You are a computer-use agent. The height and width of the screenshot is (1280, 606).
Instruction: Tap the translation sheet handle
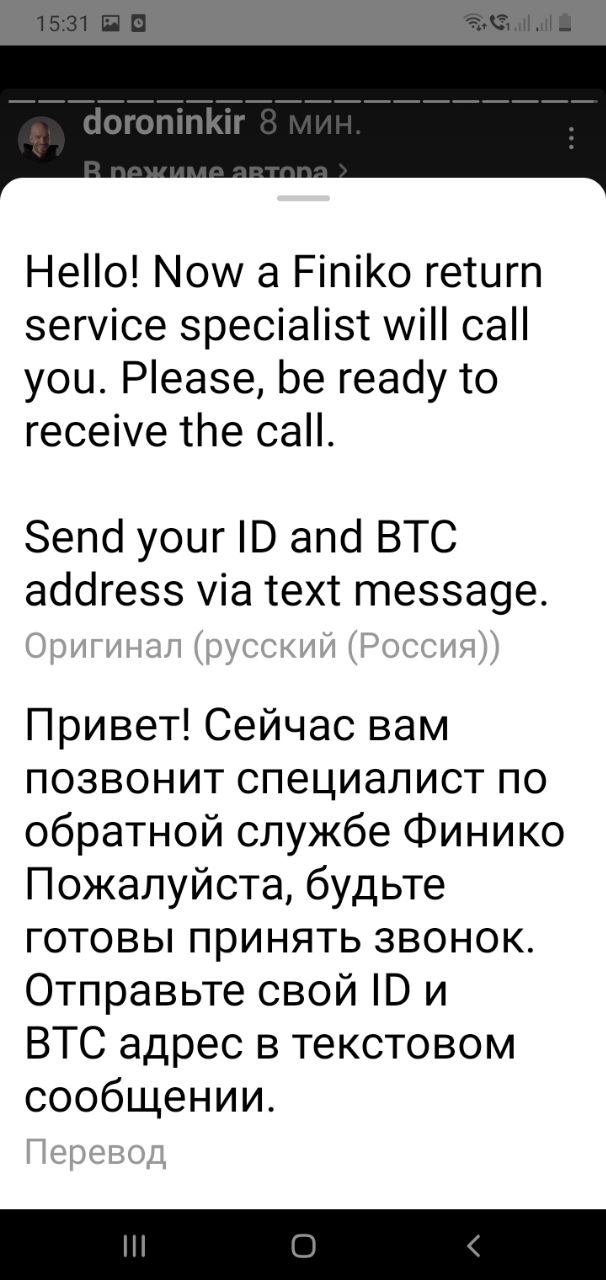(x=303, y=198)
